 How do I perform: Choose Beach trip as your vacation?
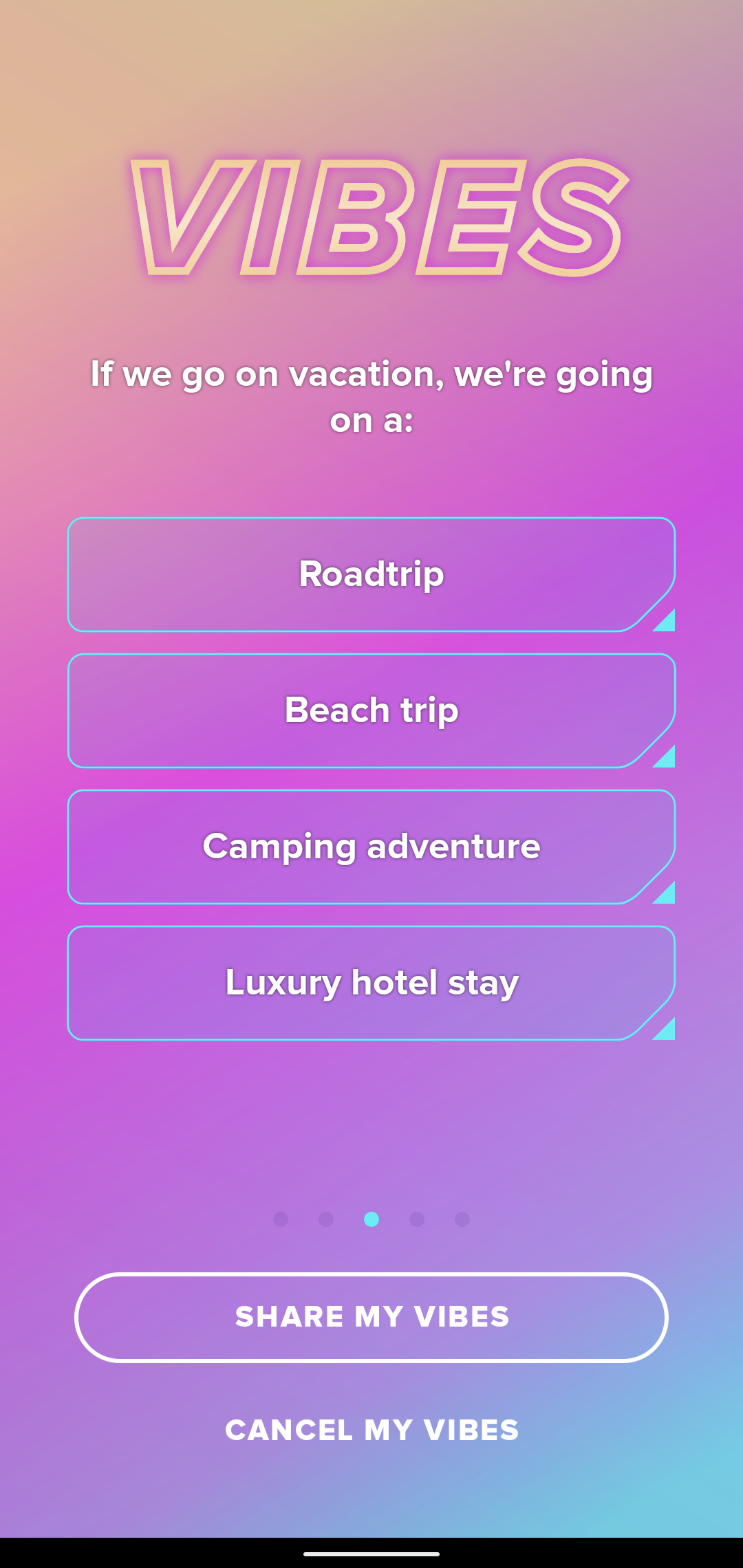pos(371,710)
